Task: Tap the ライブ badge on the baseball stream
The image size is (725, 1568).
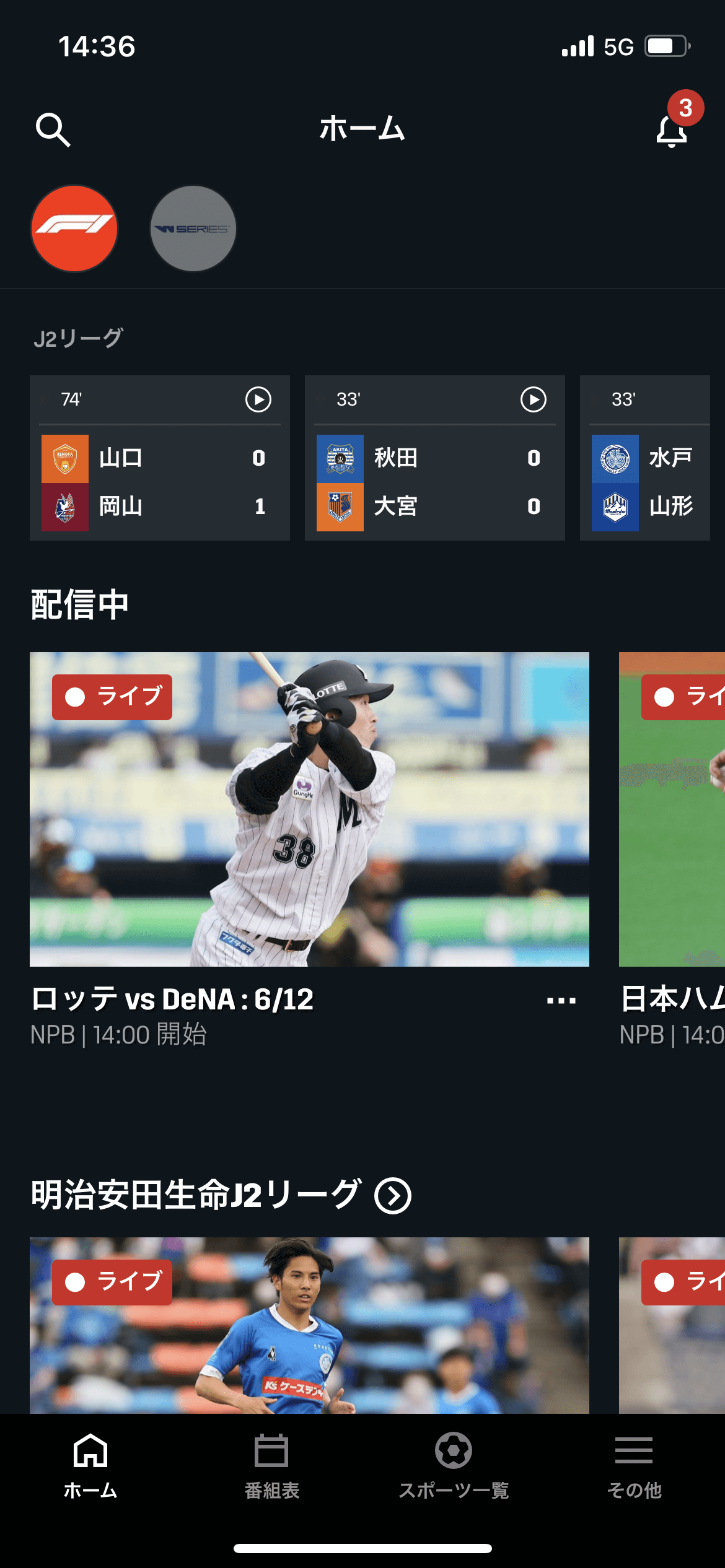Action: pyautogui.click(x=112, y=697)
